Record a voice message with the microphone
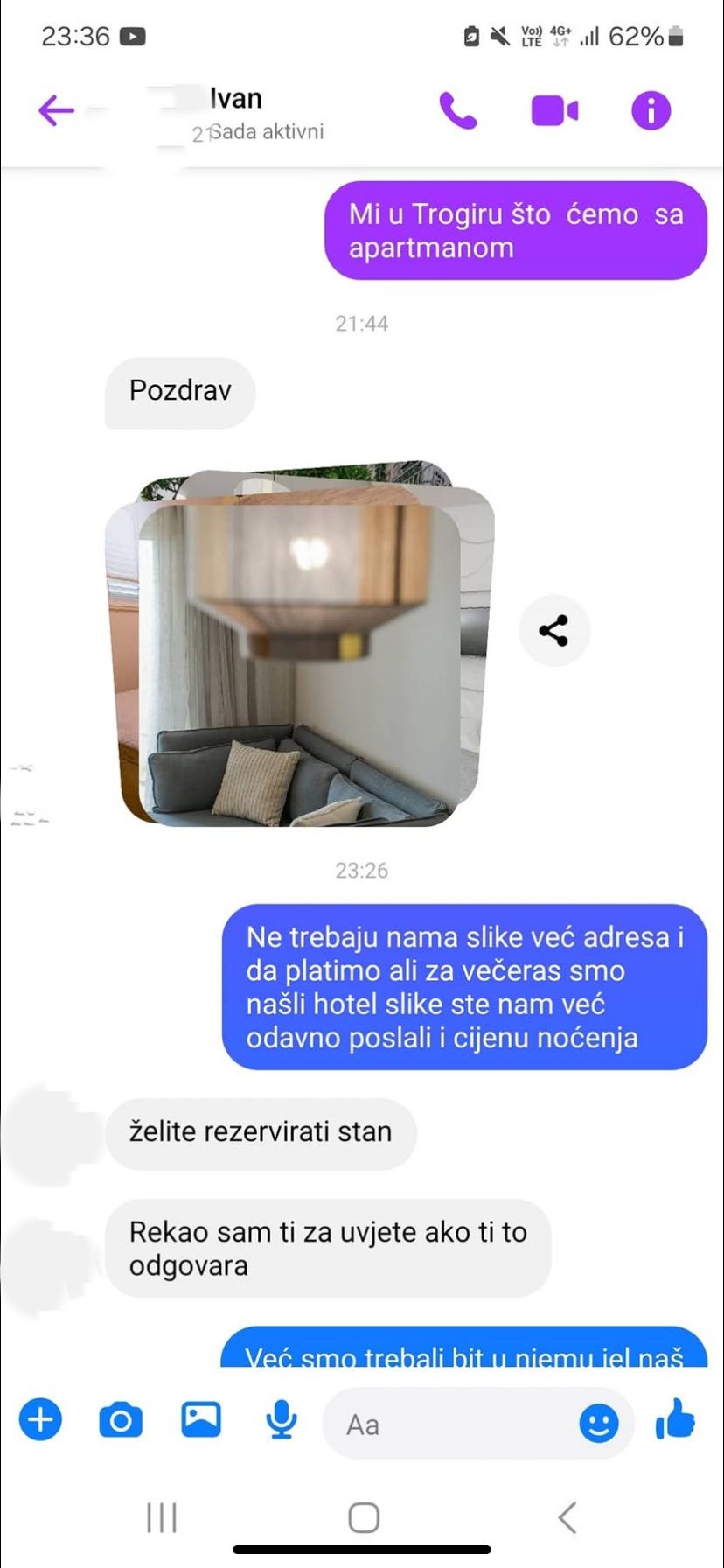Screen dimensions: 724x1568 point(281,1419)
